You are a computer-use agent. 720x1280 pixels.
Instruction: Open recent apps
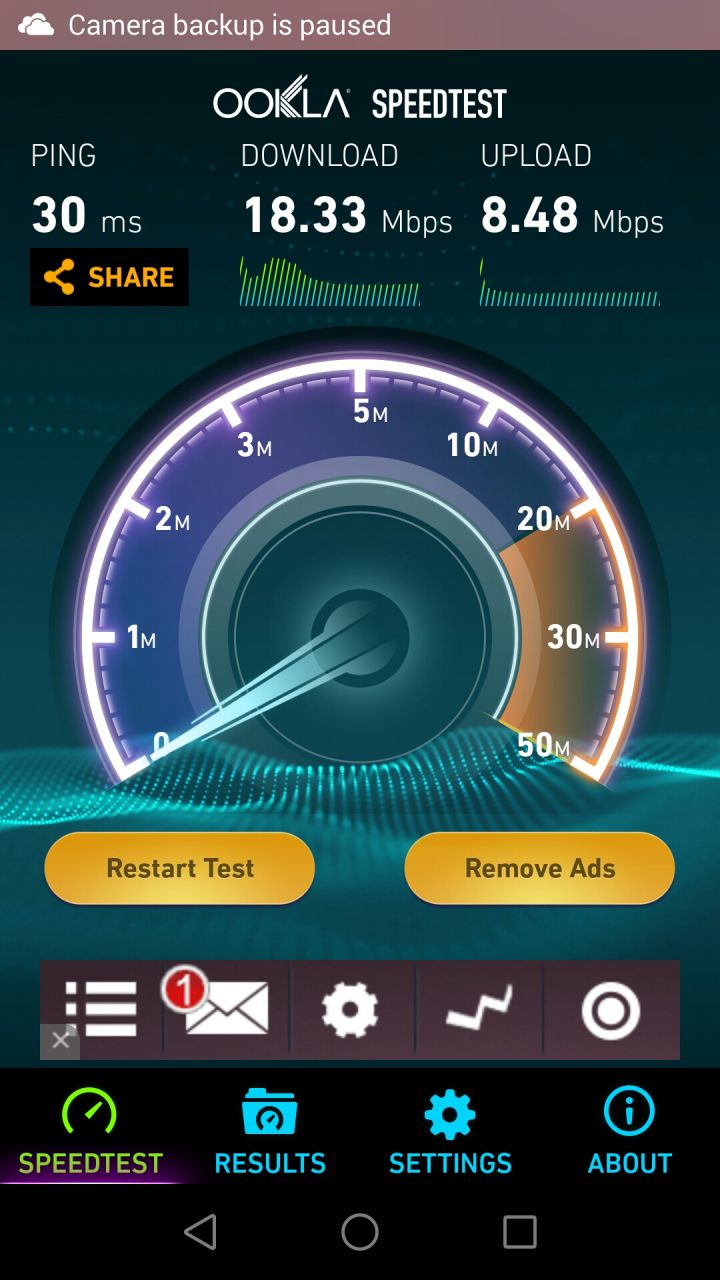pos(519,1232)
